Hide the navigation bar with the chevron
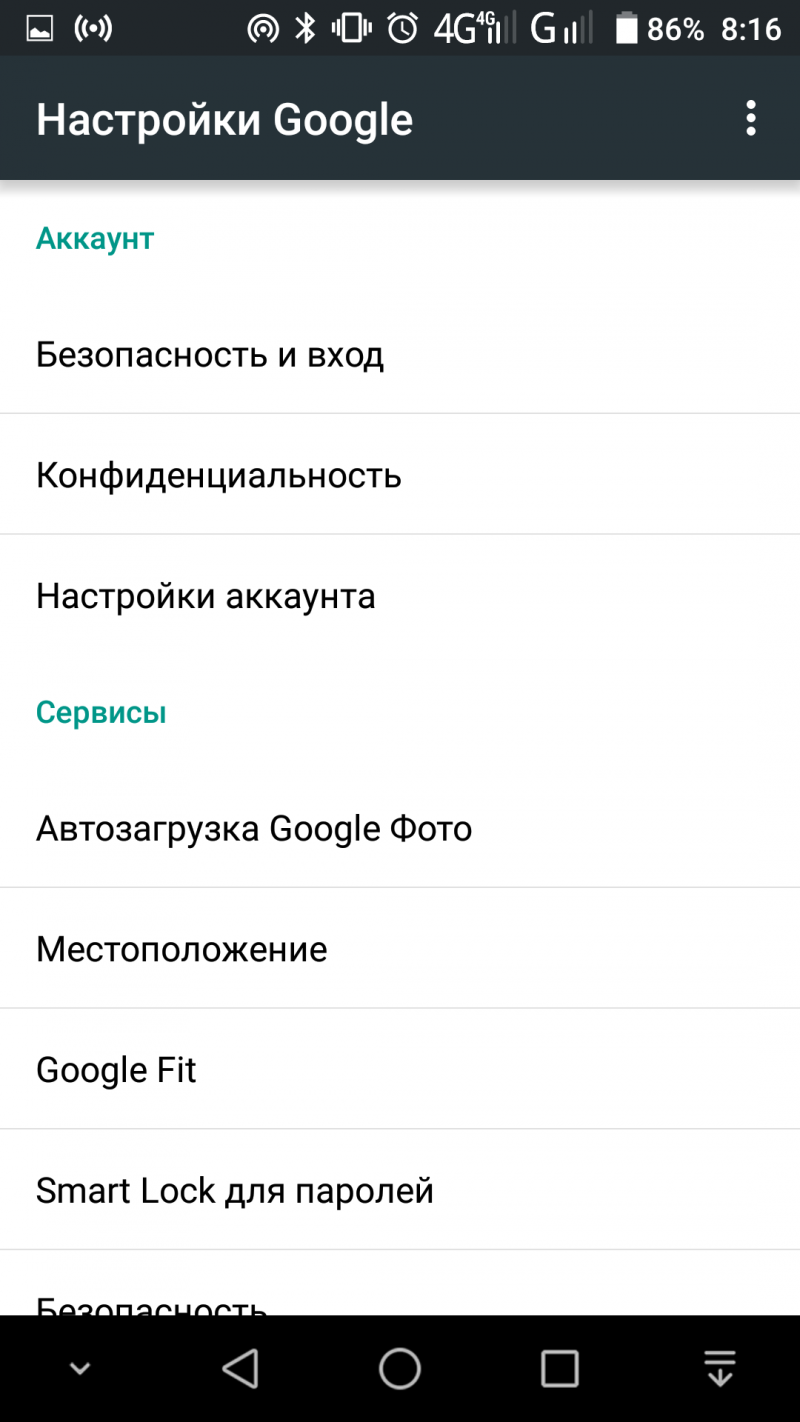This screenshot has height=1422, width=800. click(80, 1368)
